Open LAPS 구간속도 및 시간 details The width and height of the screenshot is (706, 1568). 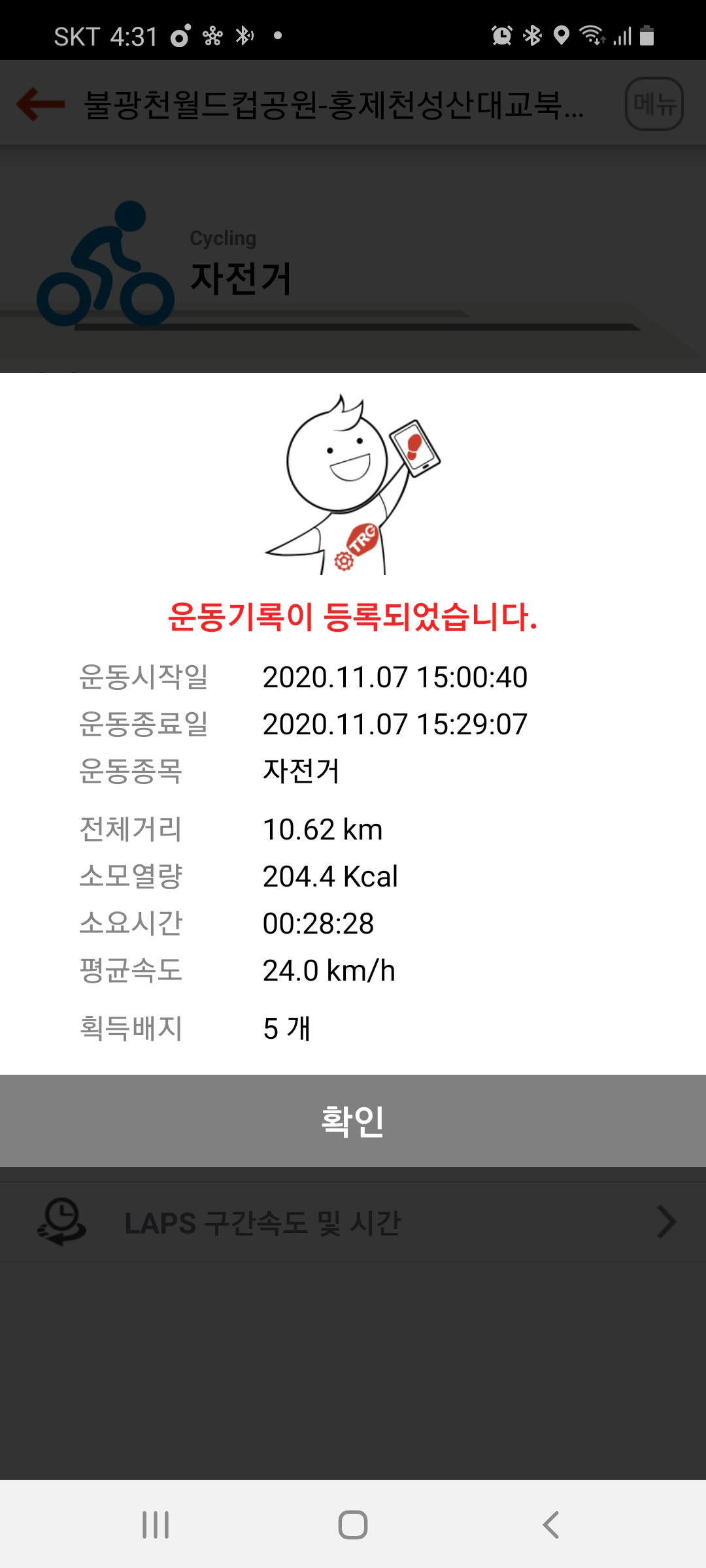pyautogui.click(x=353, y=1222)
